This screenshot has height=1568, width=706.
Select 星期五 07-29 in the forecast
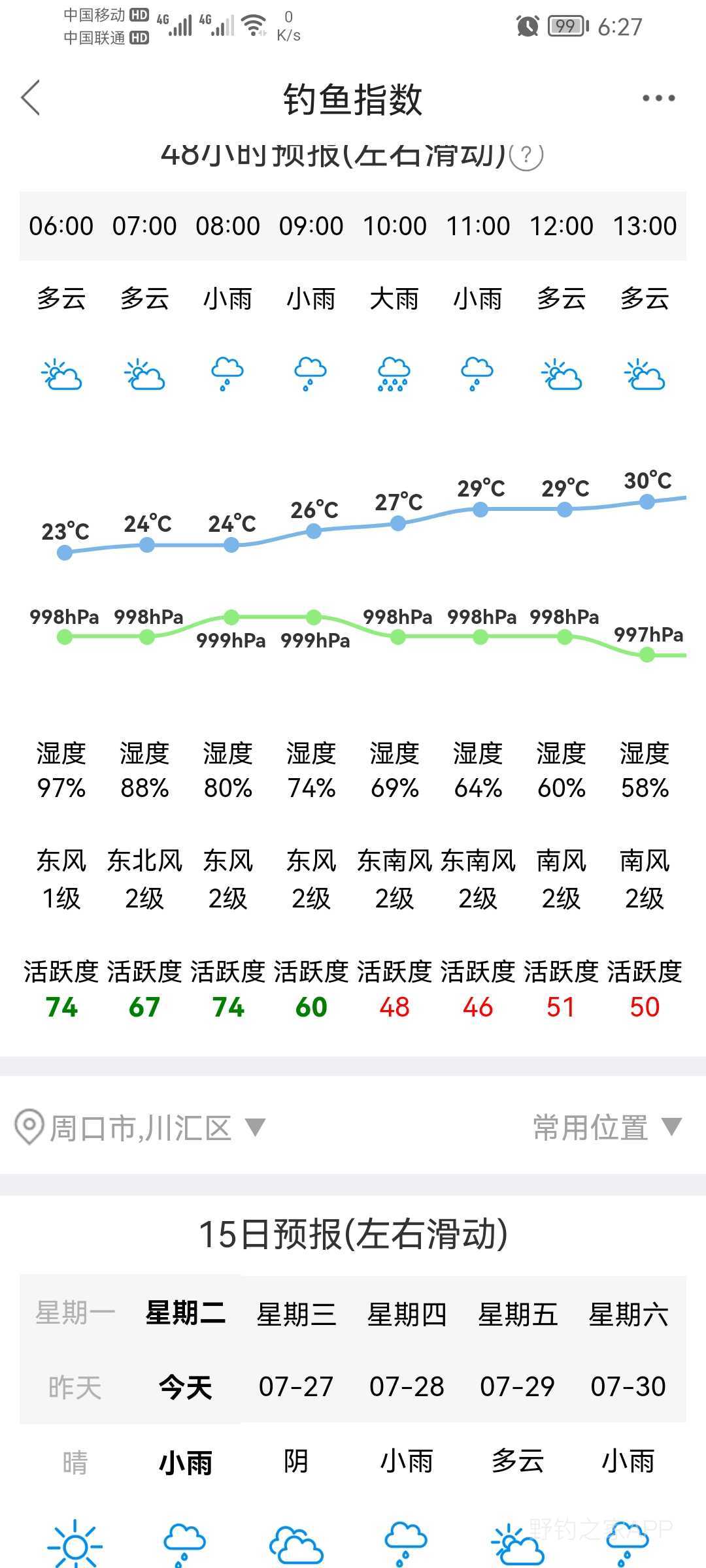coord(518,1348)
